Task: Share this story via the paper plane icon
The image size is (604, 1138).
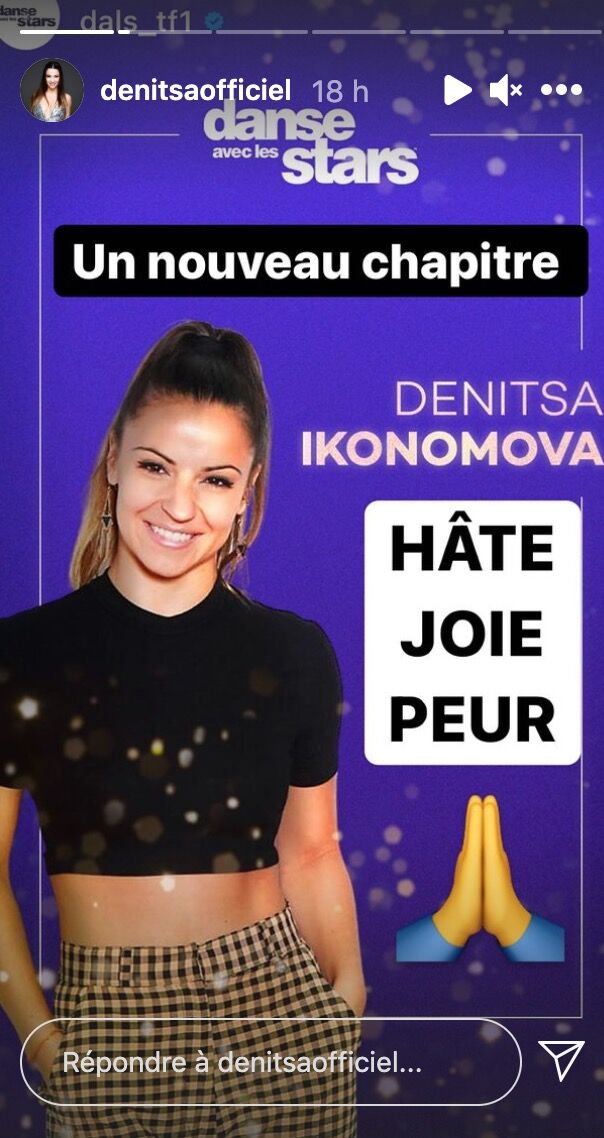Action: coord(561,1061)
